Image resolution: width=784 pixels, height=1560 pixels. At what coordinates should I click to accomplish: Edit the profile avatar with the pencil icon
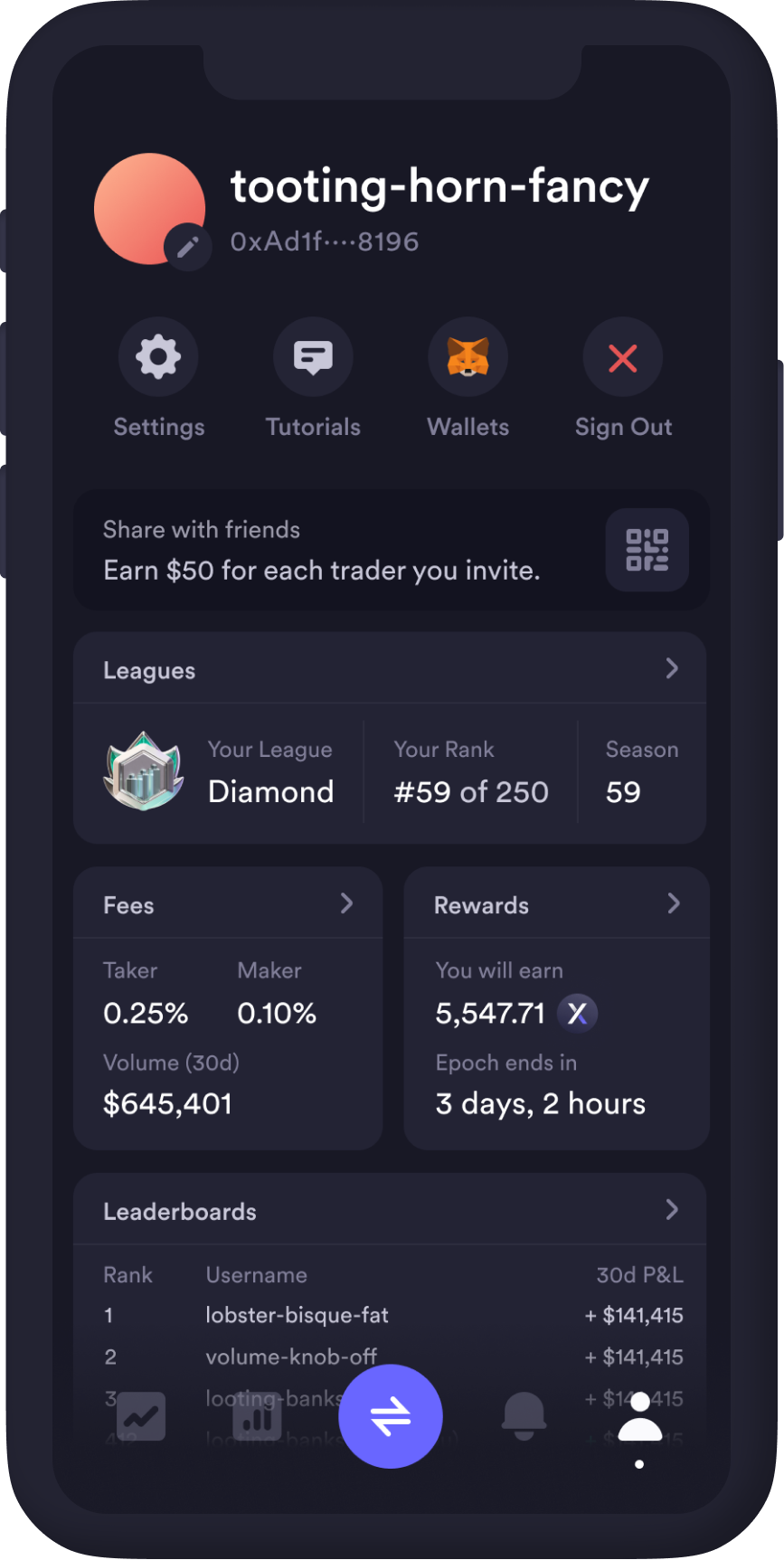(x=188, y=246)
